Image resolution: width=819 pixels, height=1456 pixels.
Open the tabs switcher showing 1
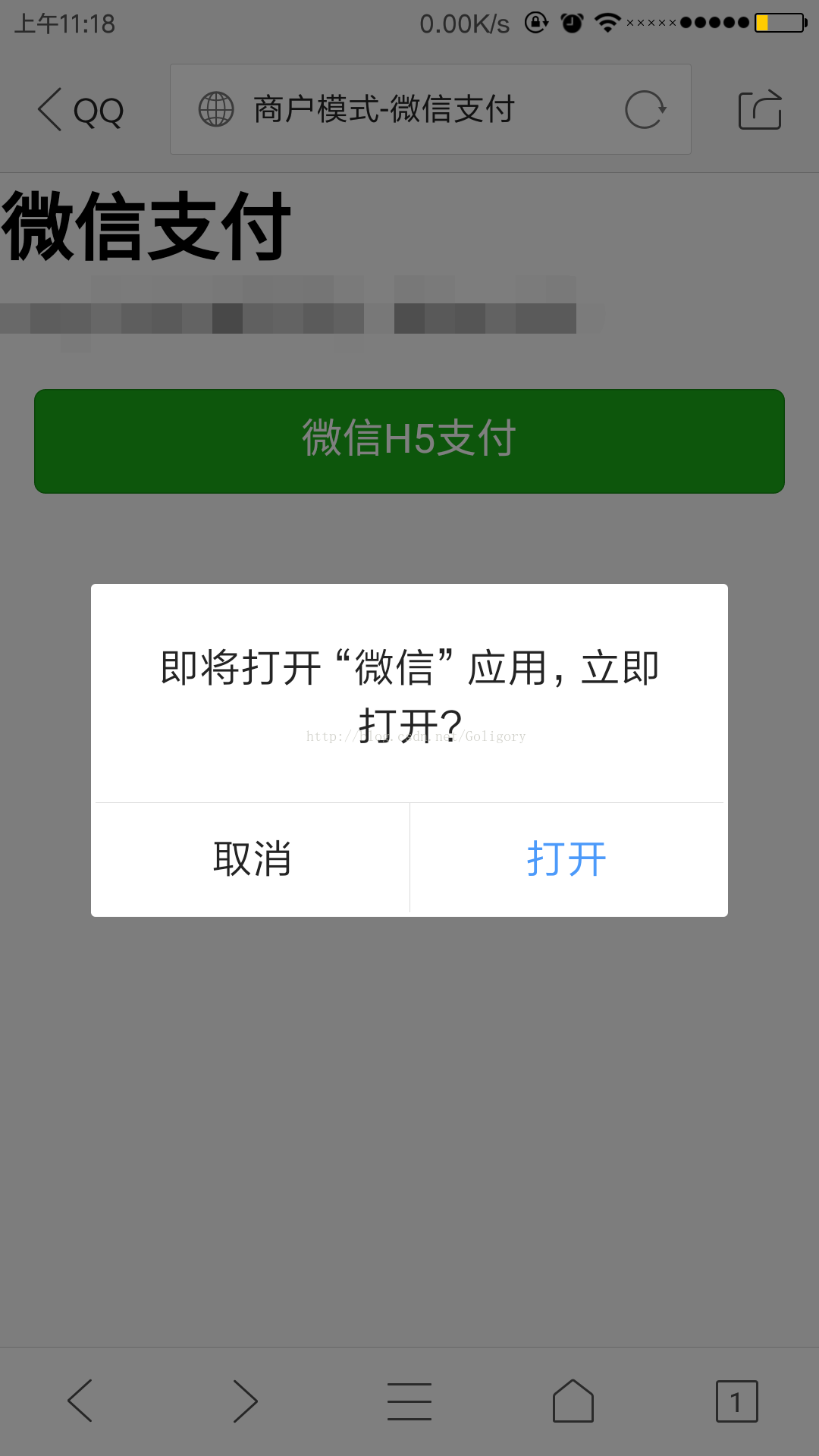[x=736, y=1401]
